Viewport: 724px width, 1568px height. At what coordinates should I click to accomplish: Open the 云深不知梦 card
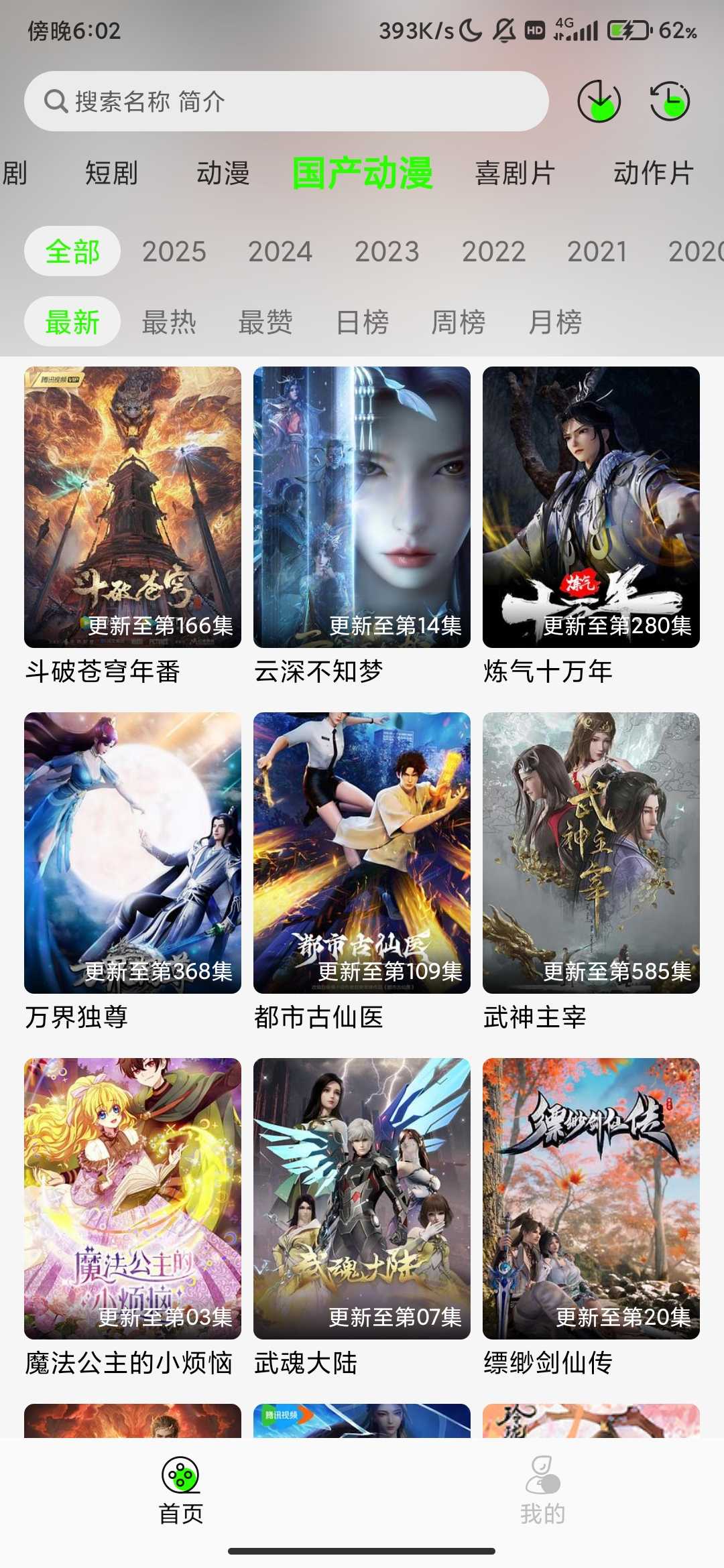tap(362, 507)
